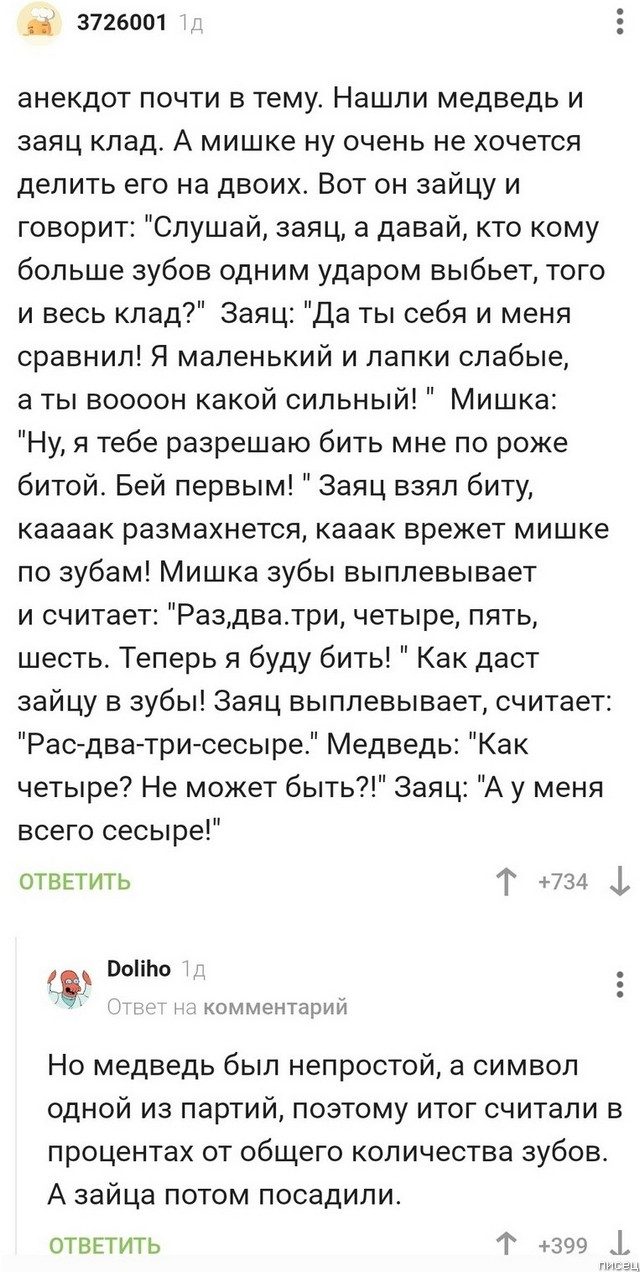Open Doliho's profile name
Viewport: 640px width, 1272px height.
click(x=139, y=968)
